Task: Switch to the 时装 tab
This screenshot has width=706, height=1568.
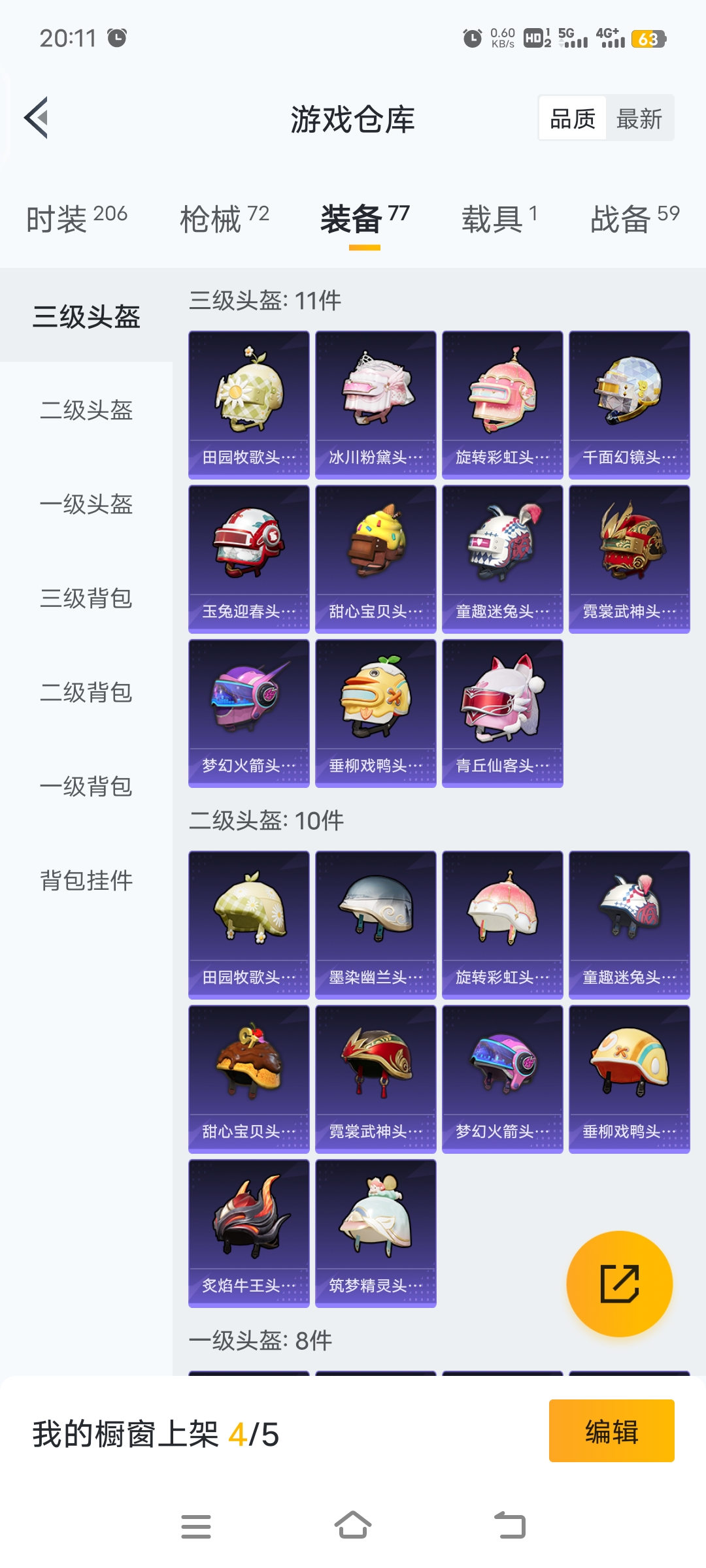Action: (77, 218)
